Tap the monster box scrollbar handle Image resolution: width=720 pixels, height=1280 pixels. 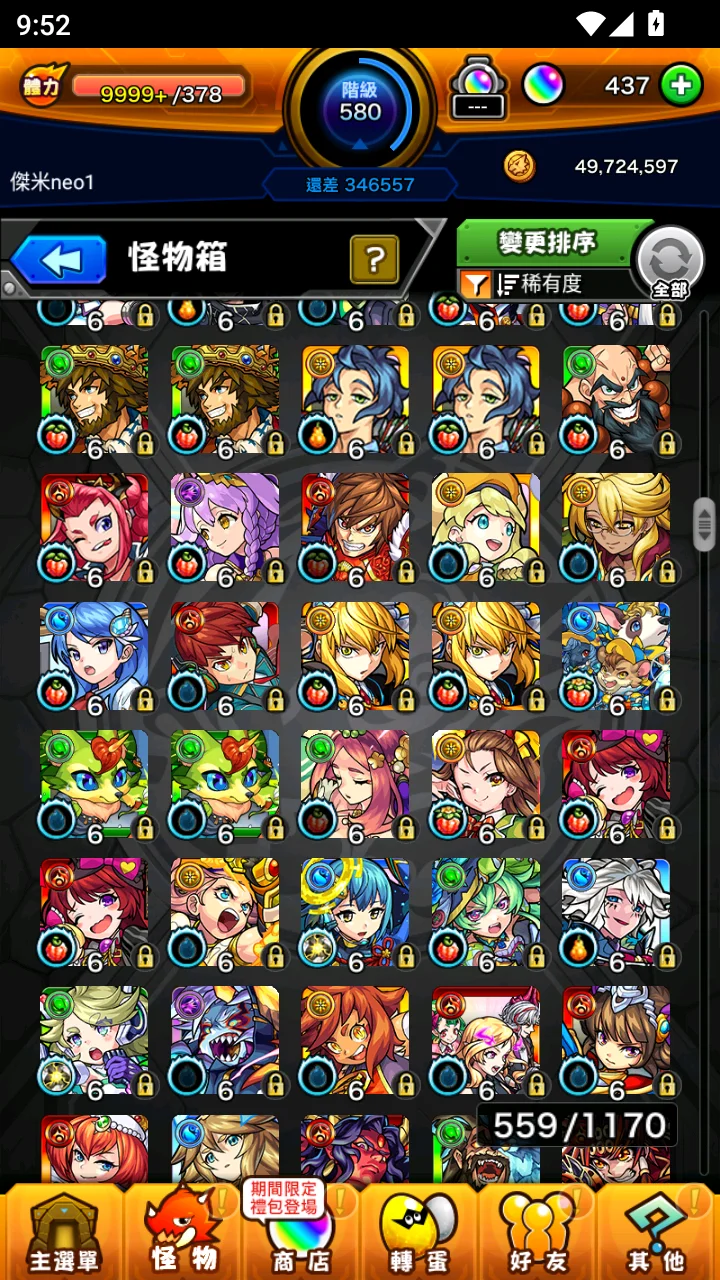tap(704, 523)
